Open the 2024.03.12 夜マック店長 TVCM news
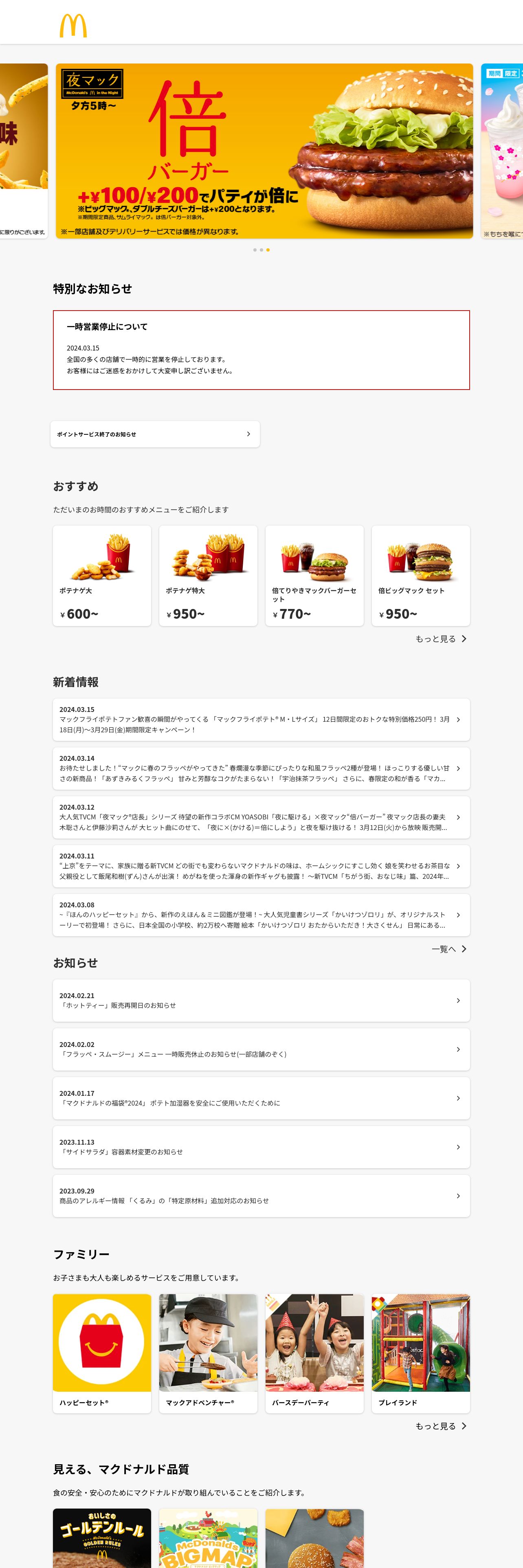 click(261, 817)
